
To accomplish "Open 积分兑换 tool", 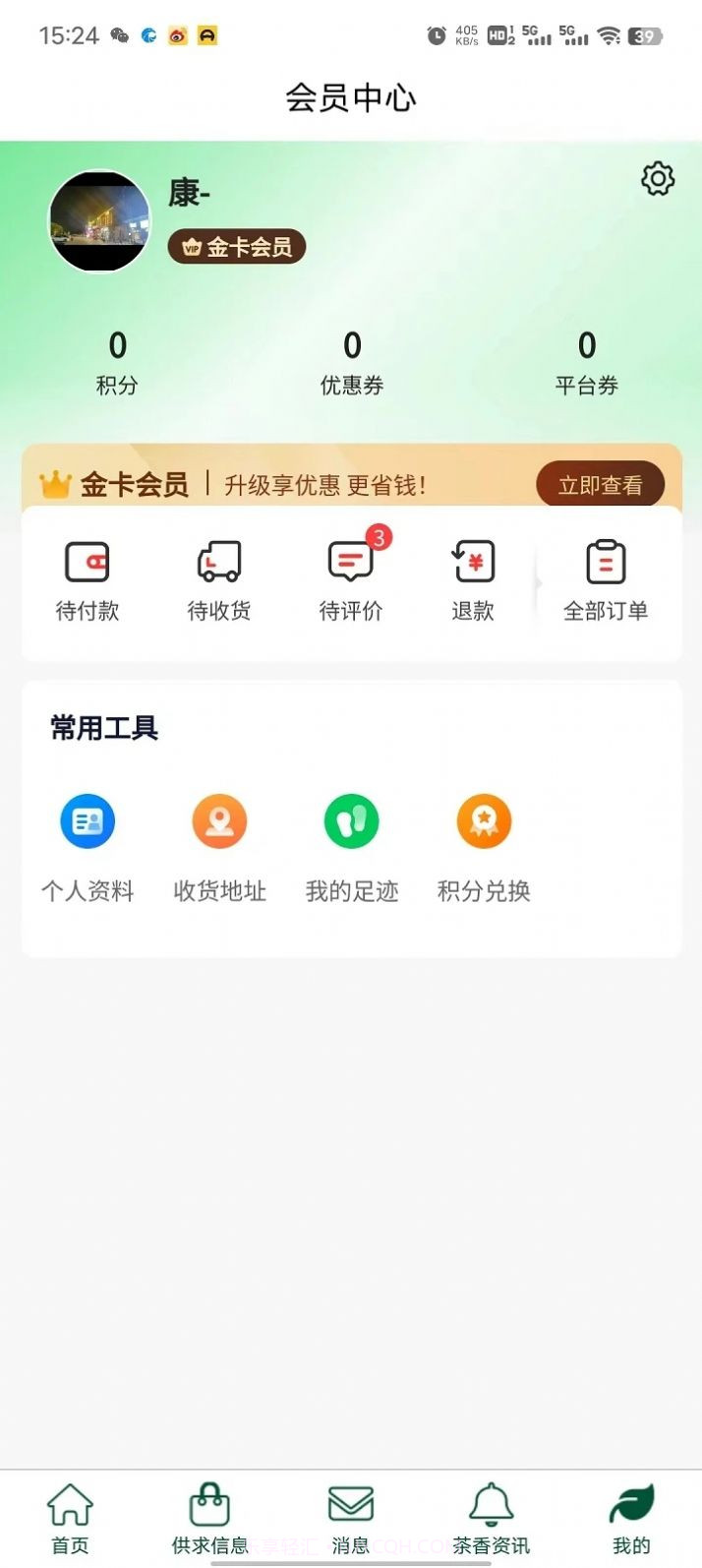I will click(484, 848).
